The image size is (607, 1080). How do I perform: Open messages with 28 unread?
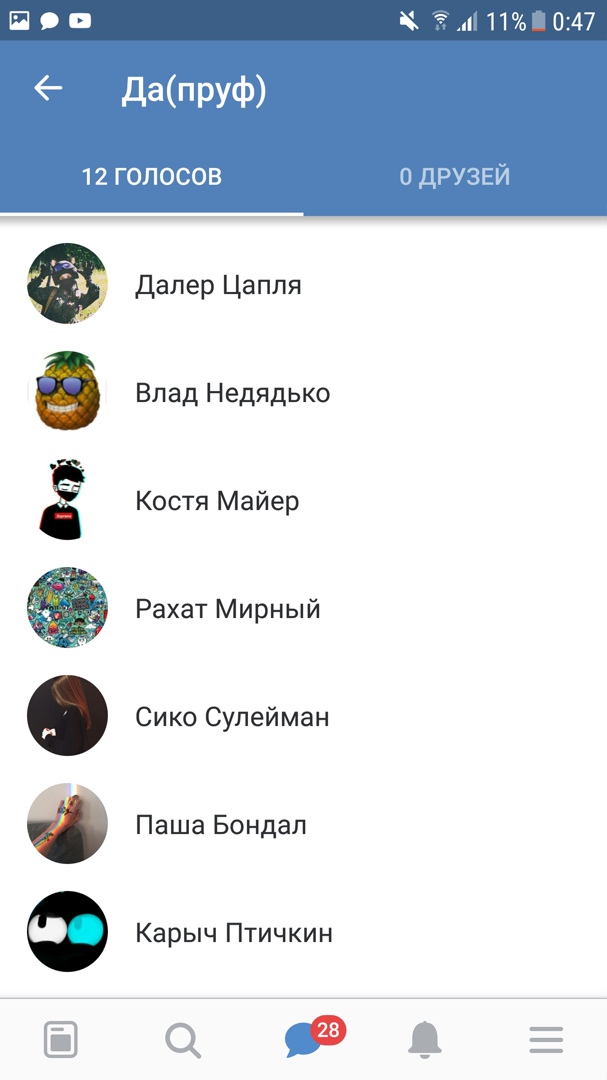pyautogui.click(x=304, y=1041)
